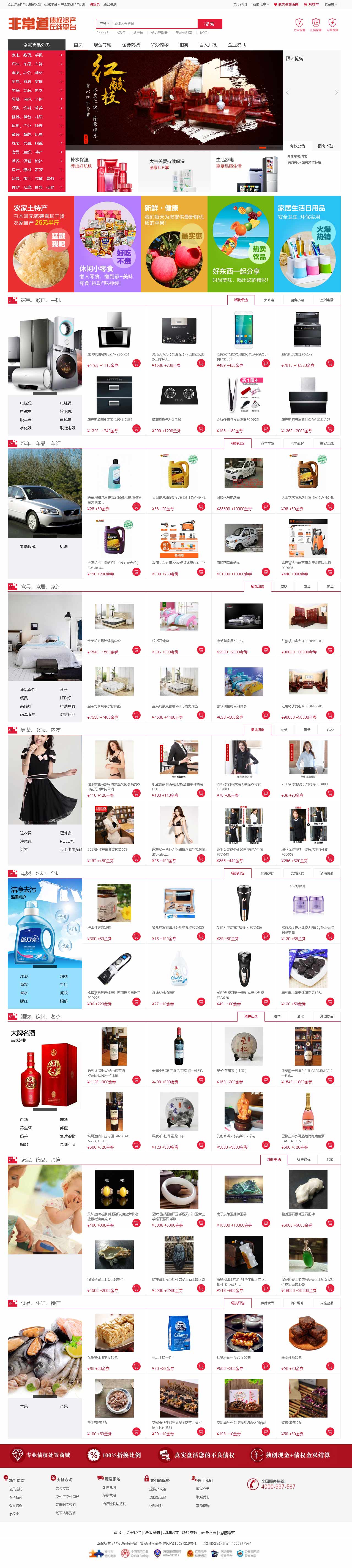The height and width of the screenshot is (1568, 352).
Task: Open the 农家土特产 promo tile
Action: coord(41,244)
